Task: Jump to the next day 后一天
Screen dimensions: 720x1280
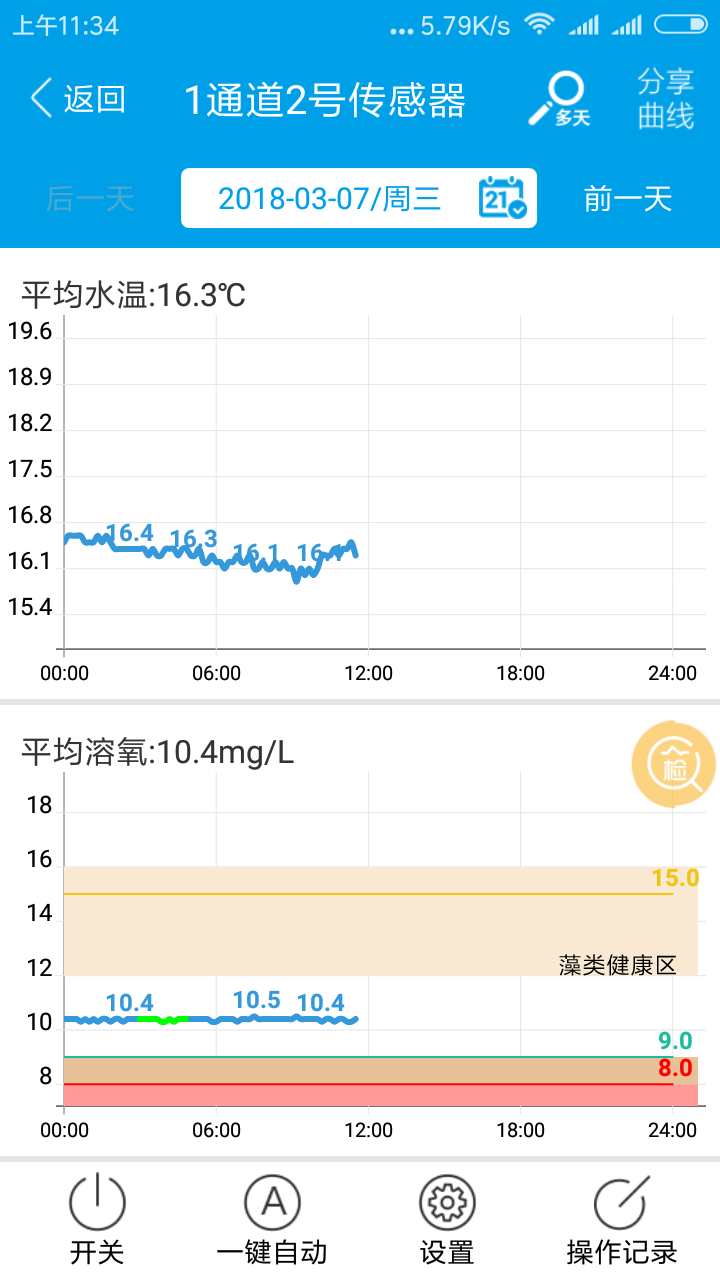Action: pyautogui.click(x=90, y=199)
